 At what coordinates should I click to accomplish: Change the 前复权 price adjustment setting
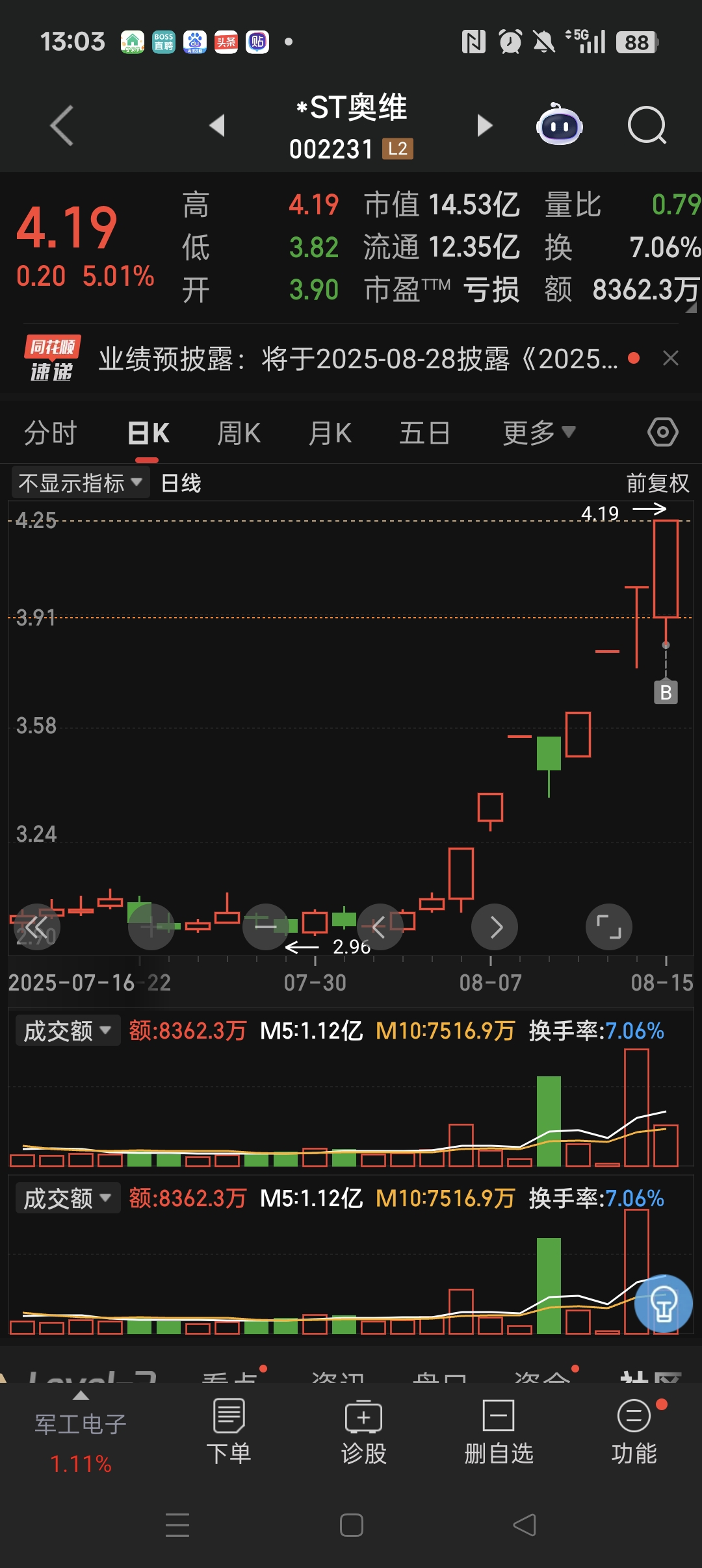(657, 483)
